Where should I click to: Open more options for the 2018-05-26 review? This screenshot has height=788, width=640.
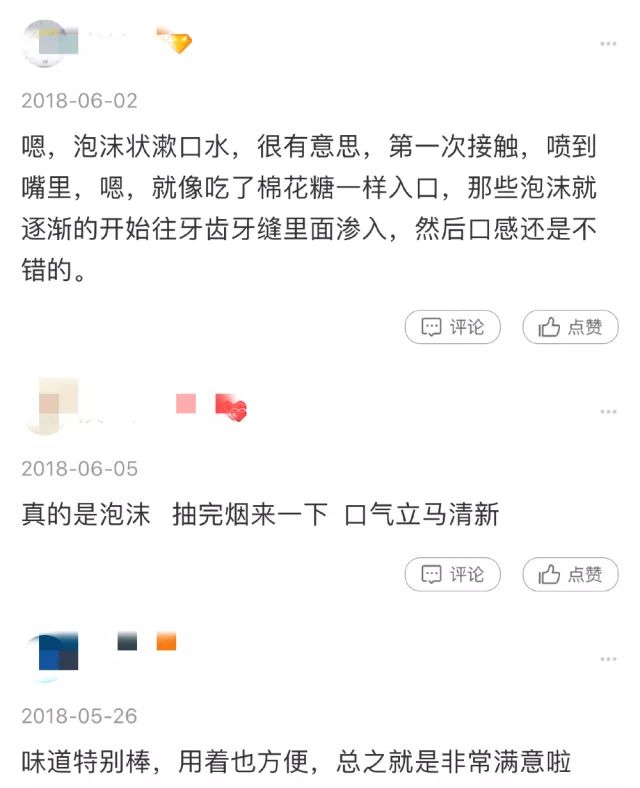(608, 660)
